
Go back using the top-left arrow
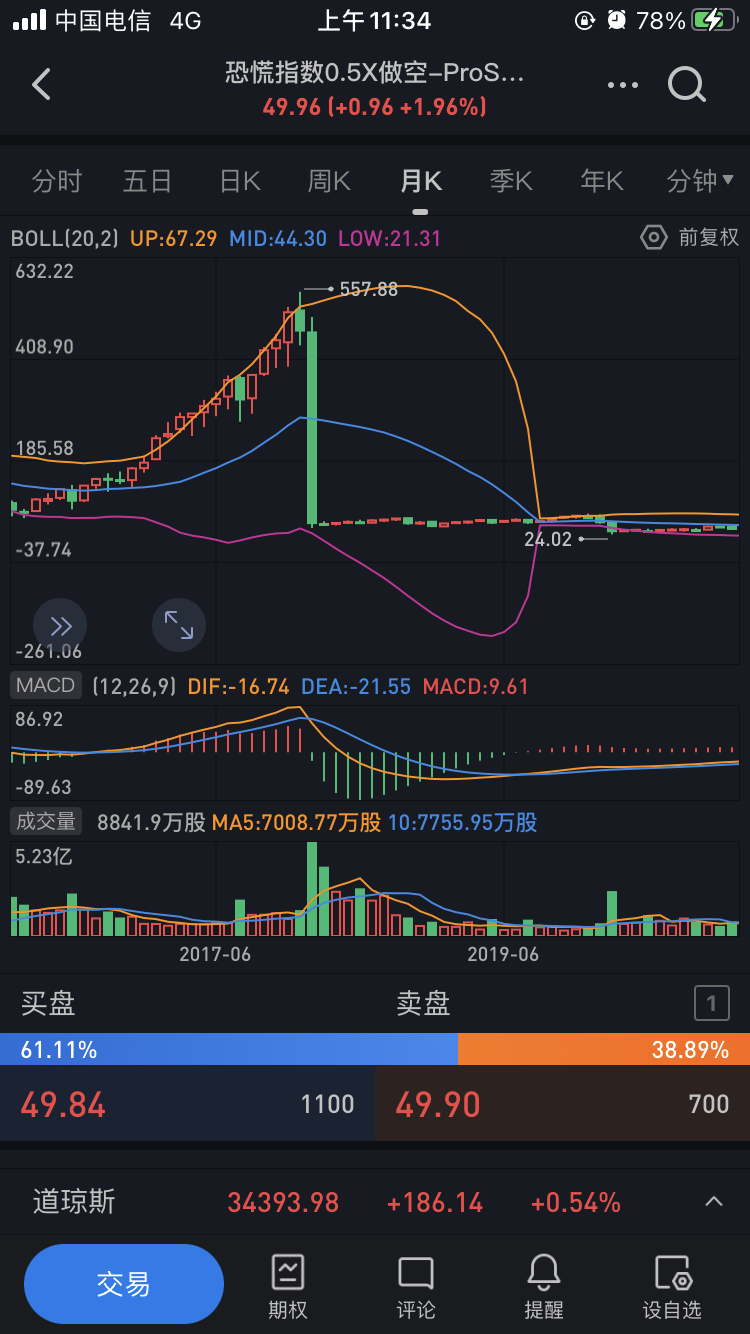point(42,85)
